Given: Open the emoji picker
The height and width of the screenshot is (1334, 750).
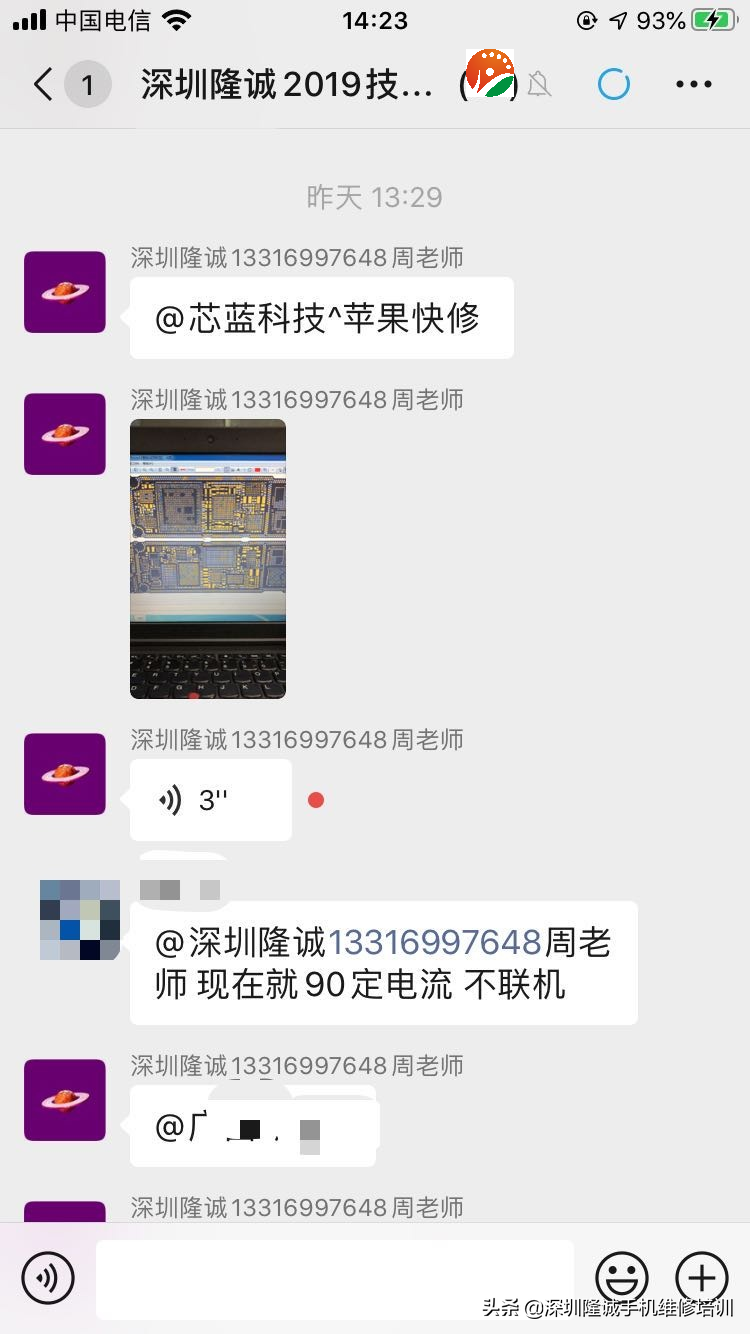Looking at the screenshot, I should point(622,1277).
